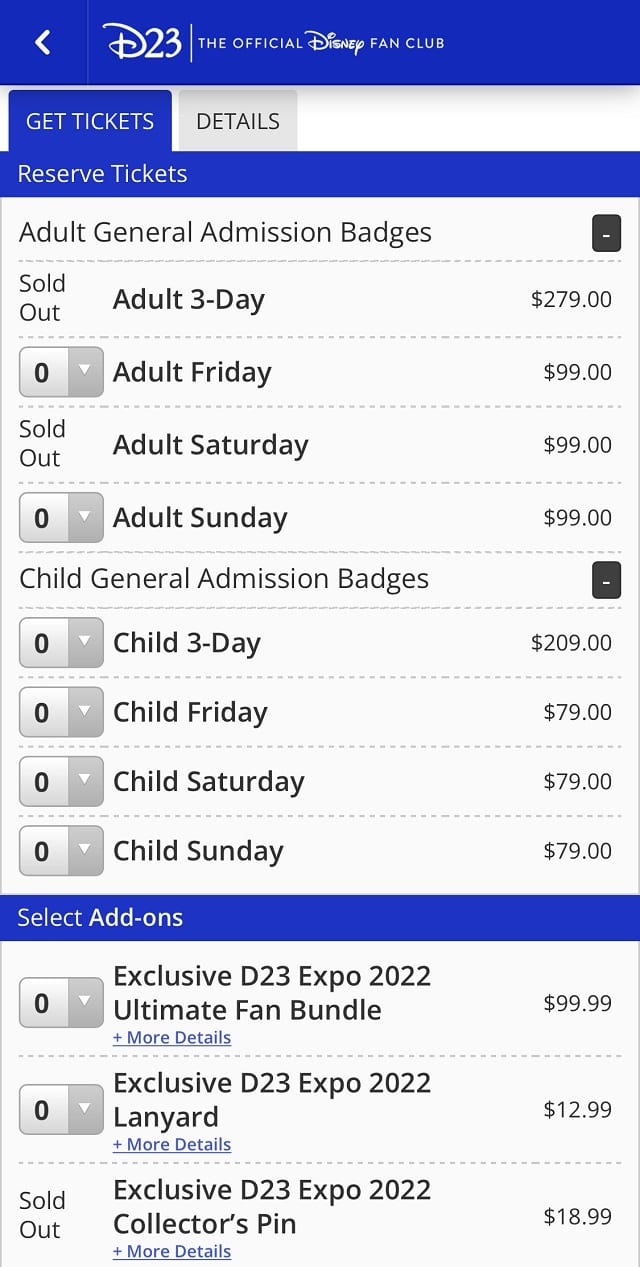Pick quantity for Expo 2022 Lanyard
The width and height of the screenshot is (640, 1267).
[x=61, y=1110]
